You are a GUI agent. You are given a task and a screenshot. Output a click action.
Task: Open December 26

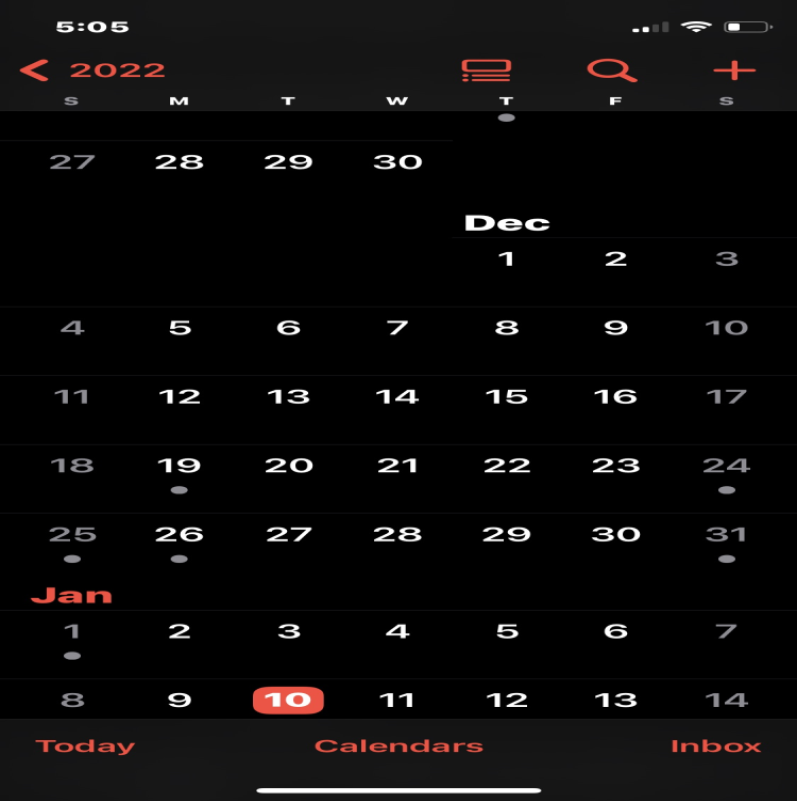tap(179, 535)
